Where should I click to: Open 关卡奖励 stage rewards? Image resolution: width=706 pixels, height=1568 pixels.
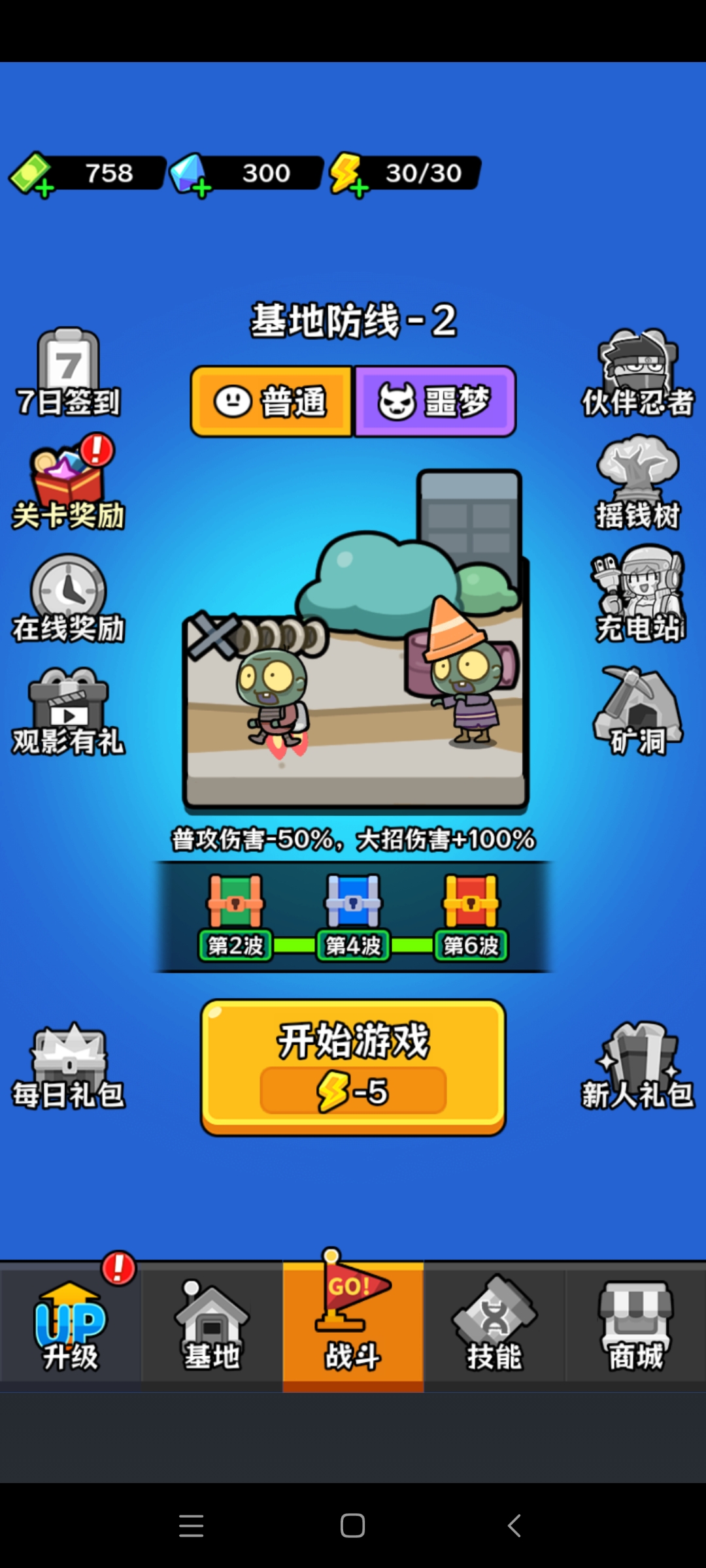pos(69,485)
